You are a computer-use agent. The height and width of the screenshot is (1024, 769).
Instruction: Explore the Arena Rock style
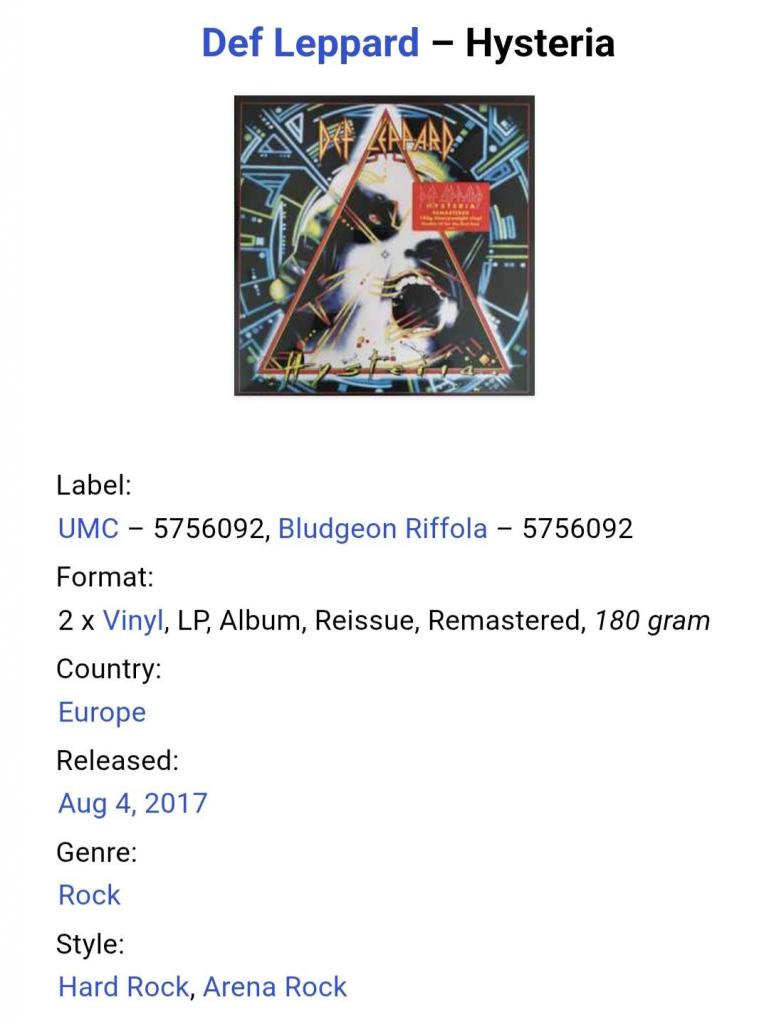tap(275, 987)
